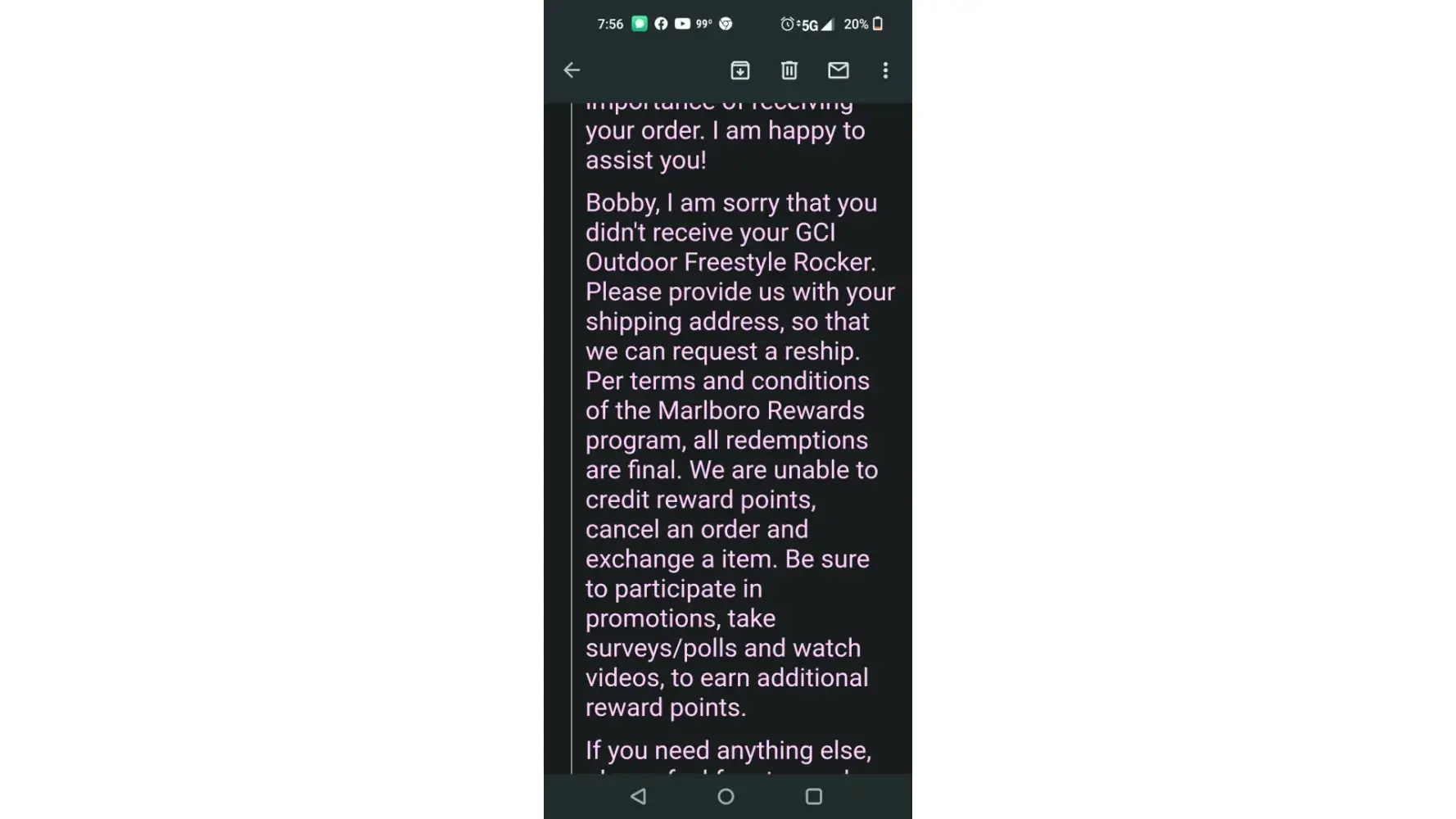Tap the system home button
Screen dimensions: 1456x819
[726, 796]
